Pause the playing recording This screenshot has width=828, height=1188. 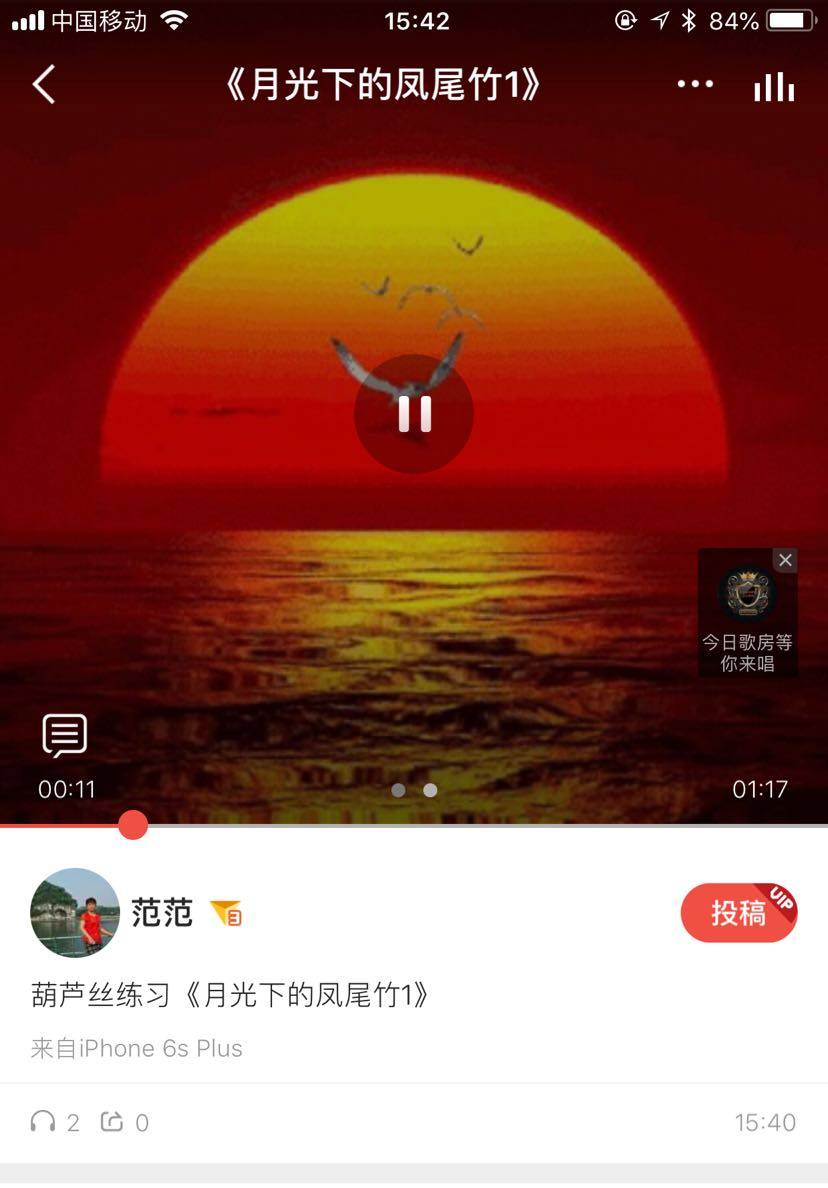point(414,413)
